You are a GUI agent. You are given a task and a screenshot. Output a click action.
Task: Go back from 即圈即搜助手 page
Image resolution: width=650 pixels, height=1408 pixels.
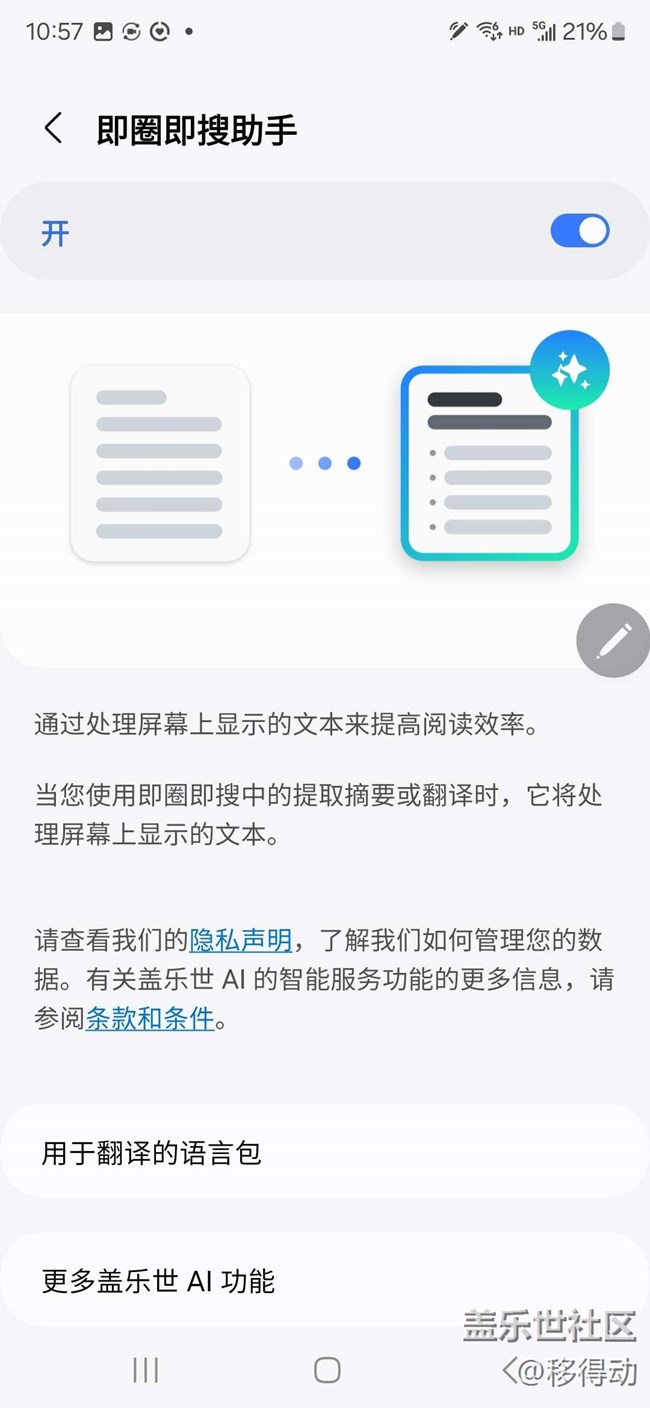pos(54,129)
